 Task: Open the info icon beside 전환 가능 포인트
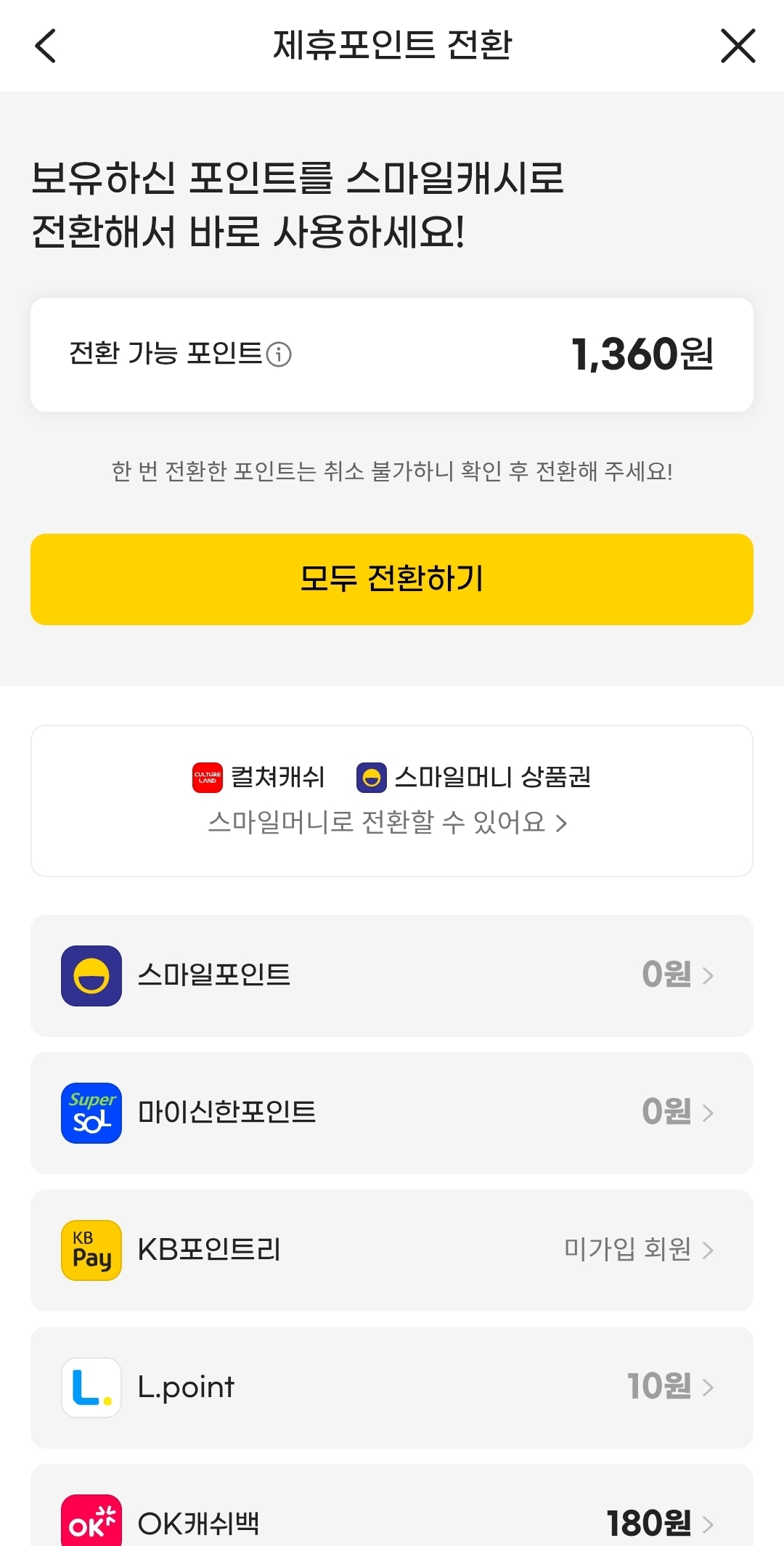tap(279, 354)
